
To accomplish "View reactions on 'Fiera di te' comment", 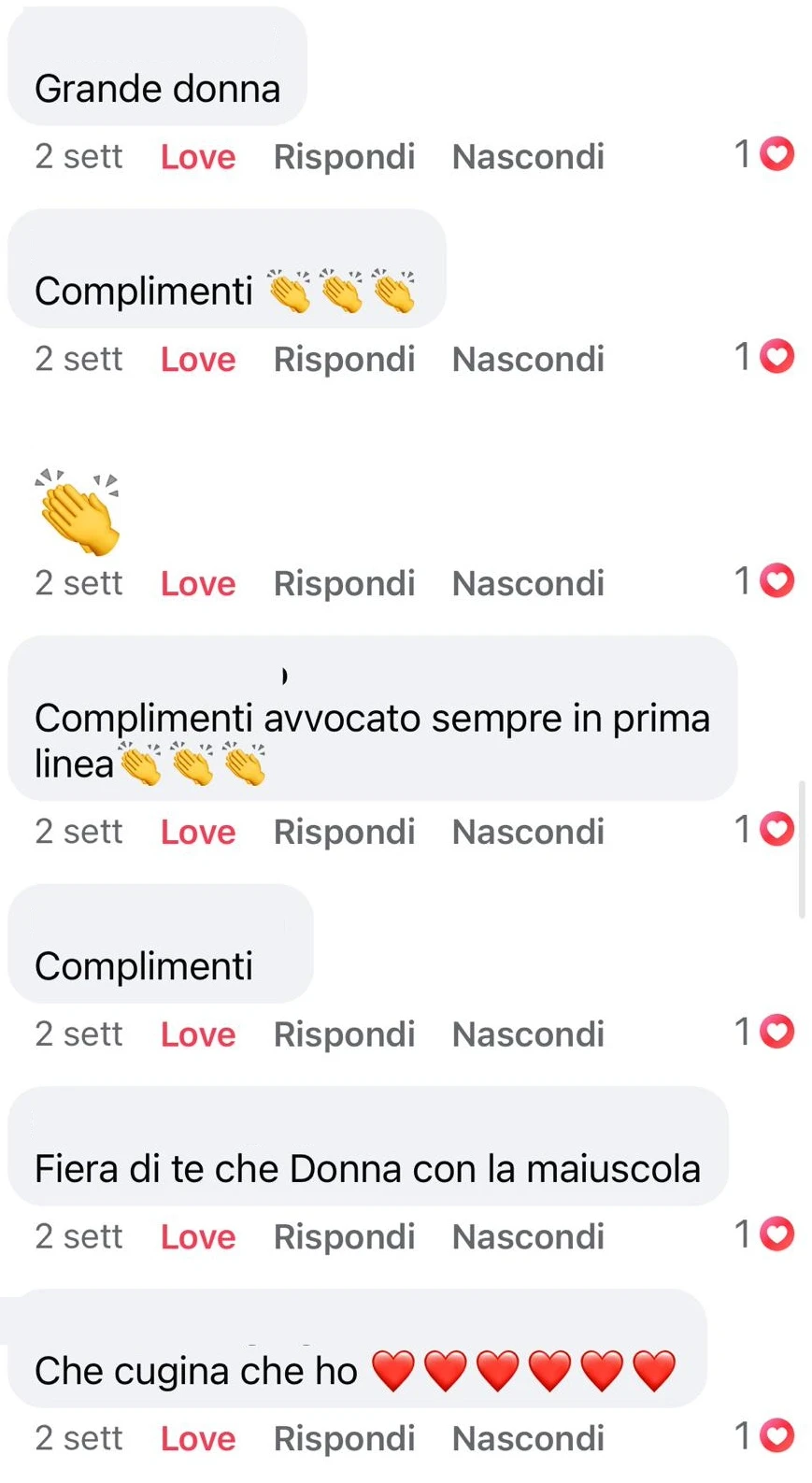I will click(764, 1233).
